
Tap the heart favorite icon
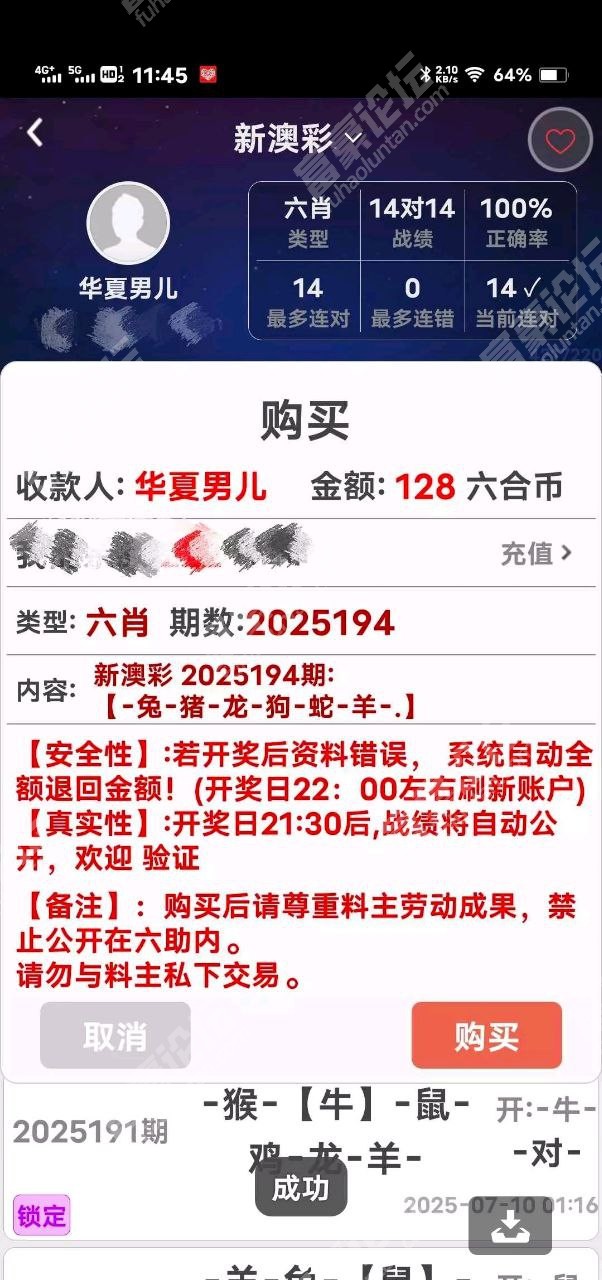point(560,140)
